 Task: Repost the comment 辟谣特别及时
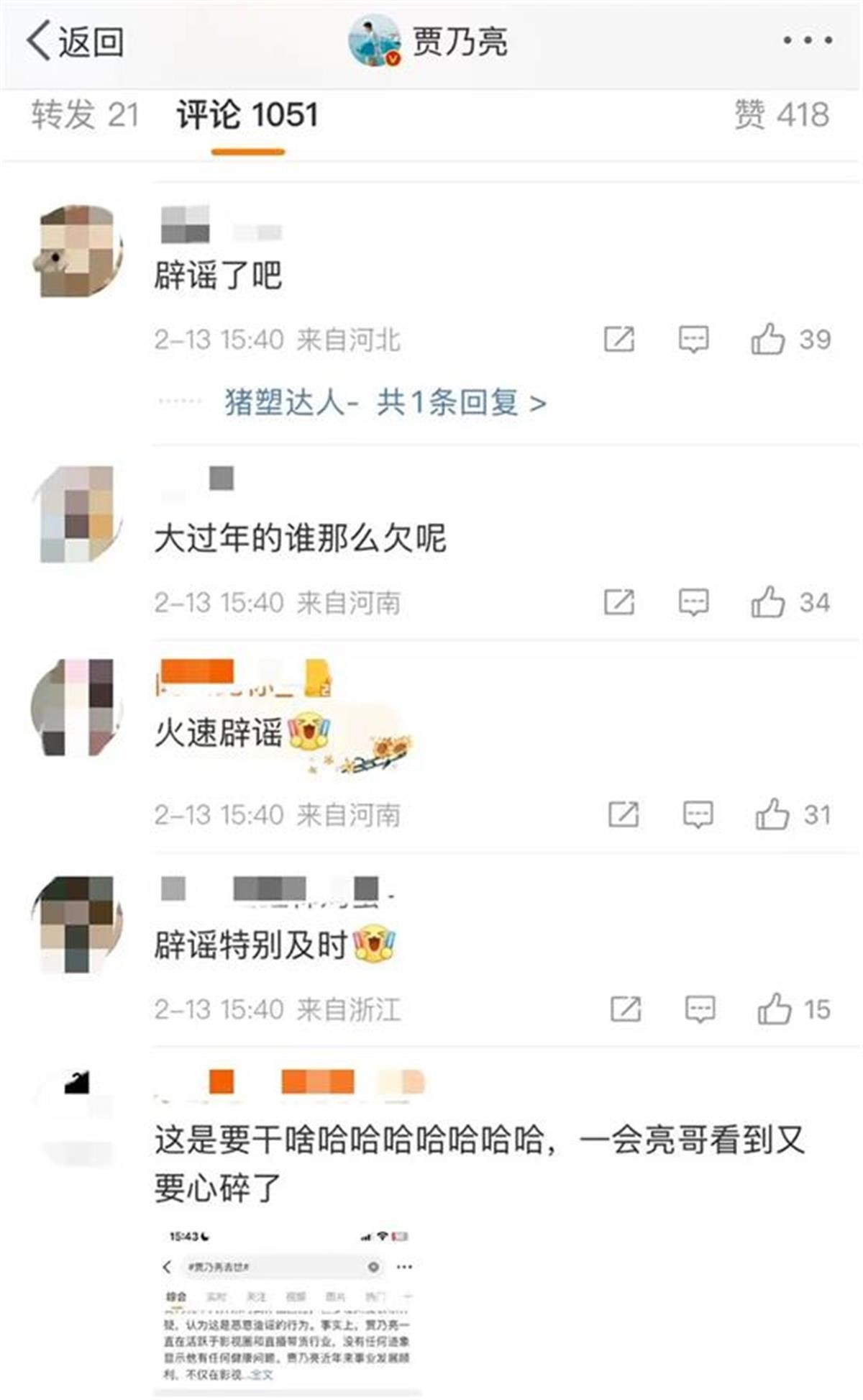[x=626, y=1009]
